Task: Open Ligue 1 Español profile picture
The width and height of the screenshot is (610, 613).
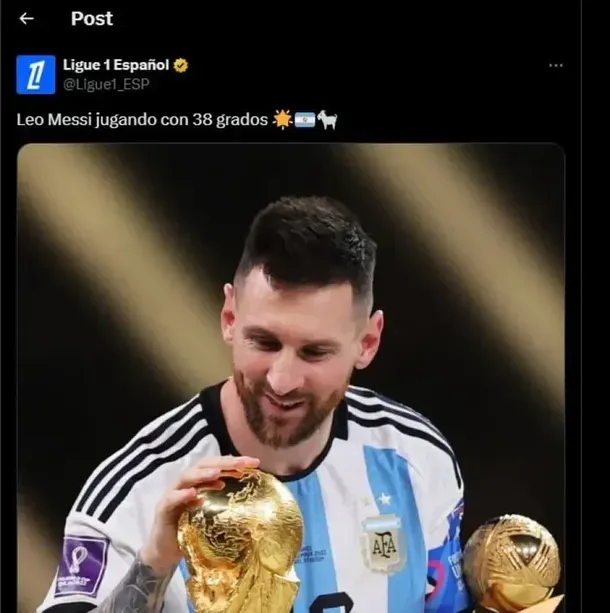Action: (x=36, y=75)
